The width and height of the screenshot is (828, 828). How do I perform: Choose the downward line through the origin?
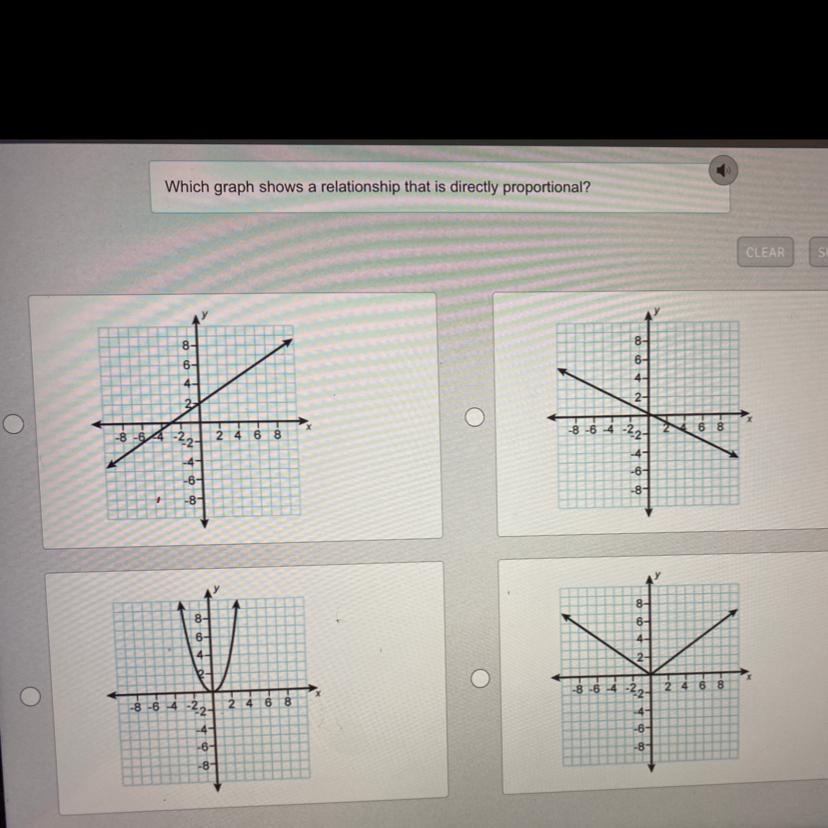(x=476, y=416)
